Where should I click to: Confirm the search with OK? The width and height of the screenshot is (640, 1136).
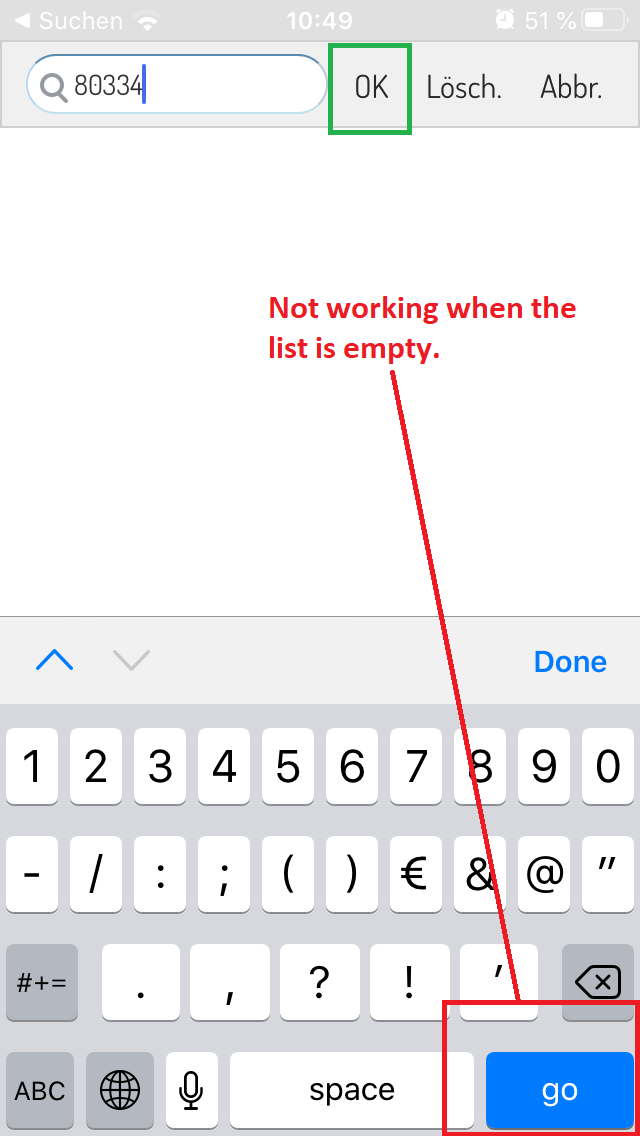tap(371, 88)
